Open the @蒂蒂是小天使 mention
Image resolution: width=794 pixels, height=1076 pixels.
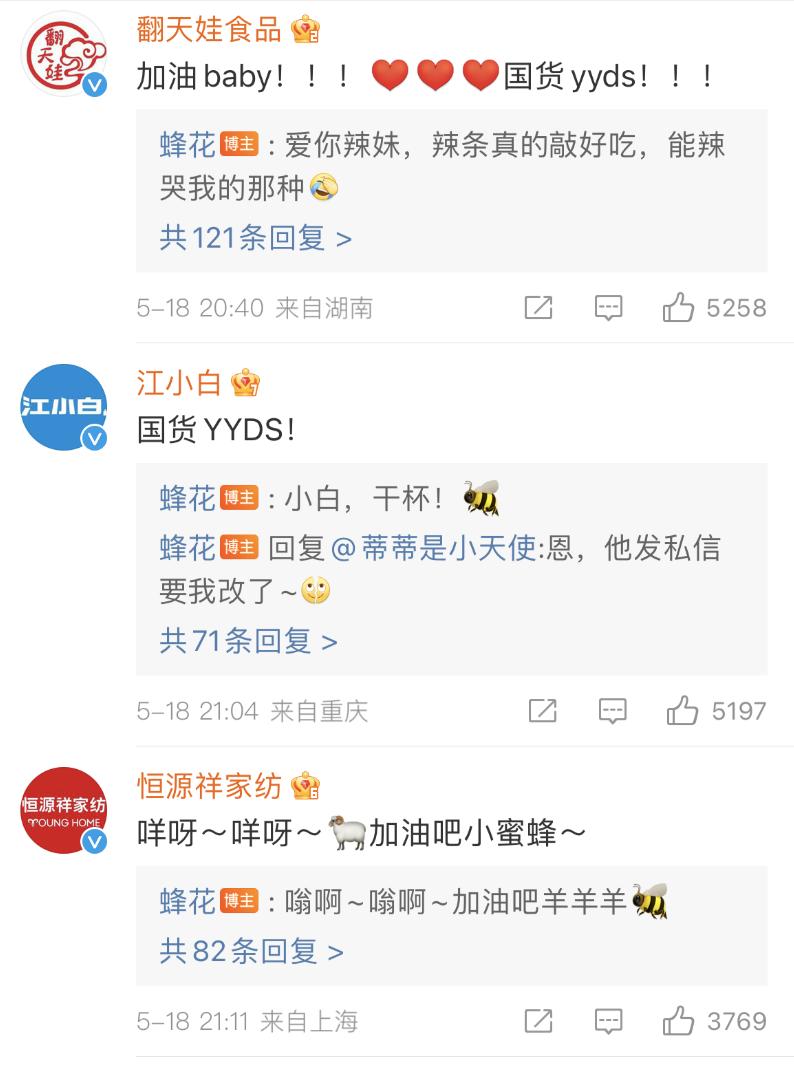[432, 548]
